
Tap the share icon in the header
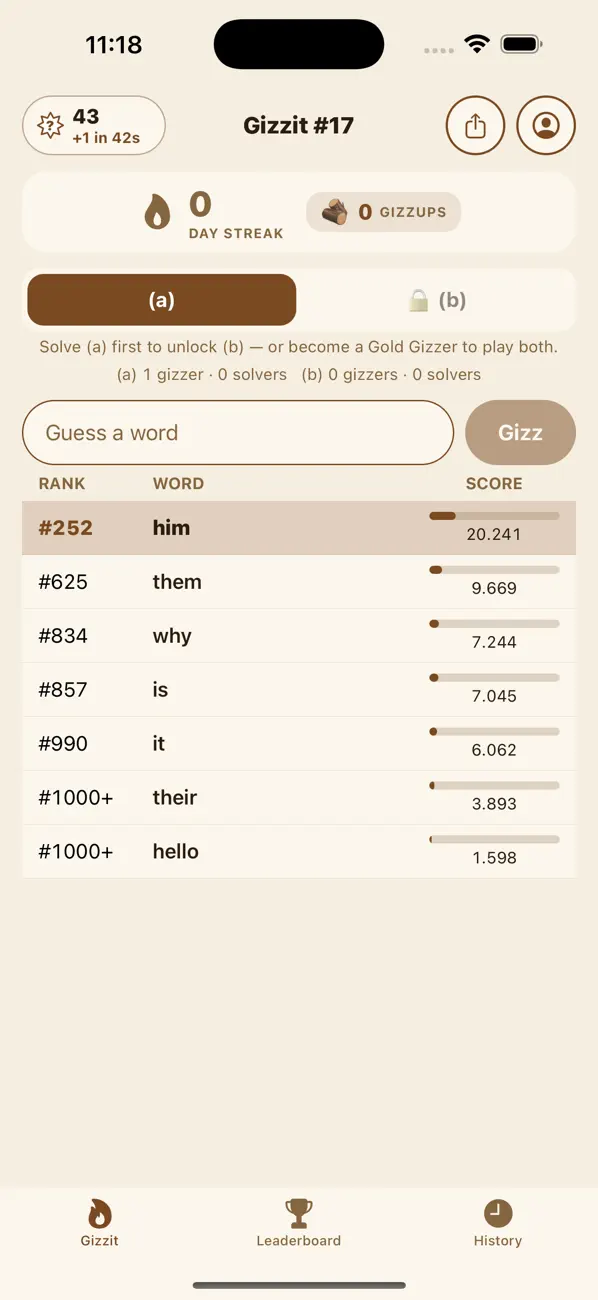(x=475, y=125)
